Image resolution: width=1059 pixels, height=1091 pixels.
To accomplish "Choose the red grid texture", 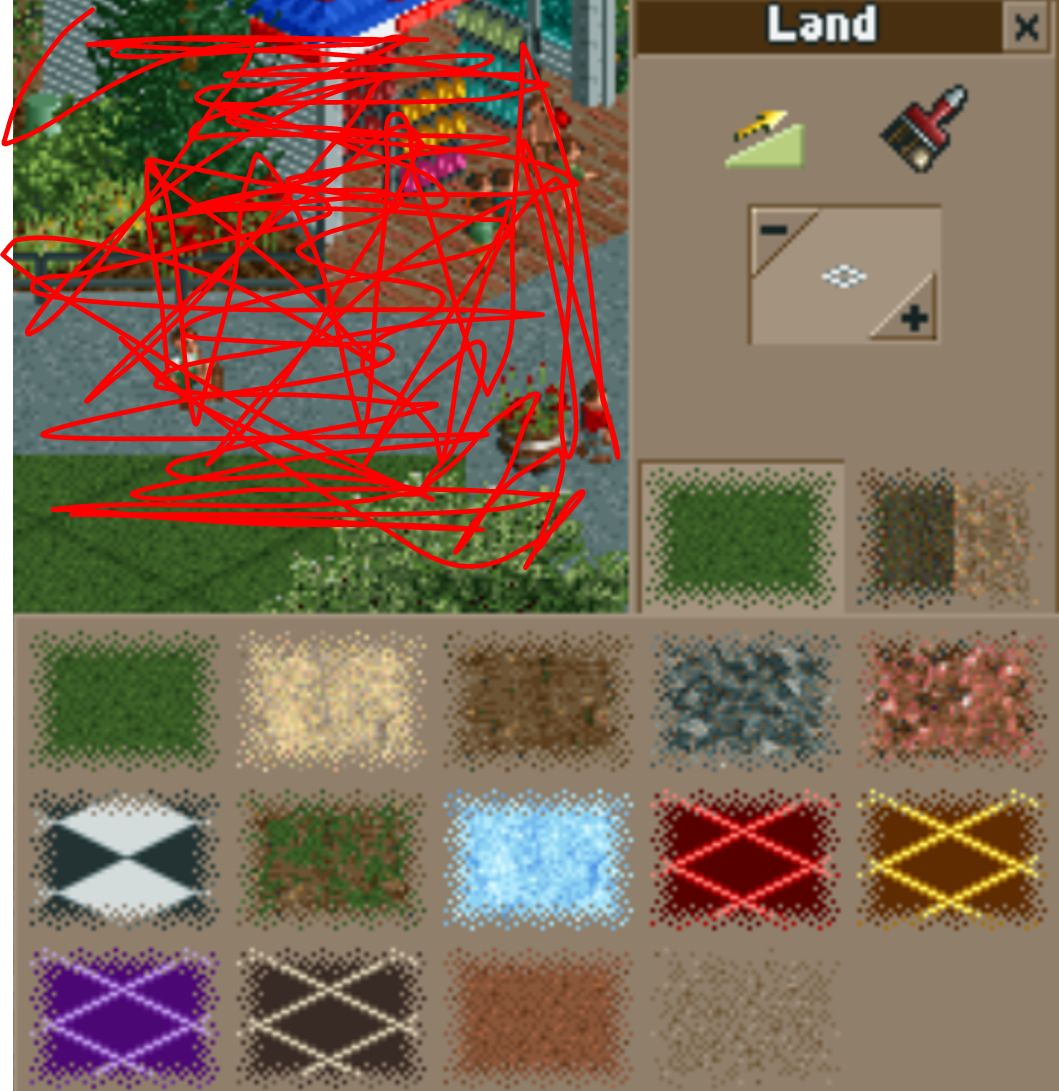I will 743,858.
